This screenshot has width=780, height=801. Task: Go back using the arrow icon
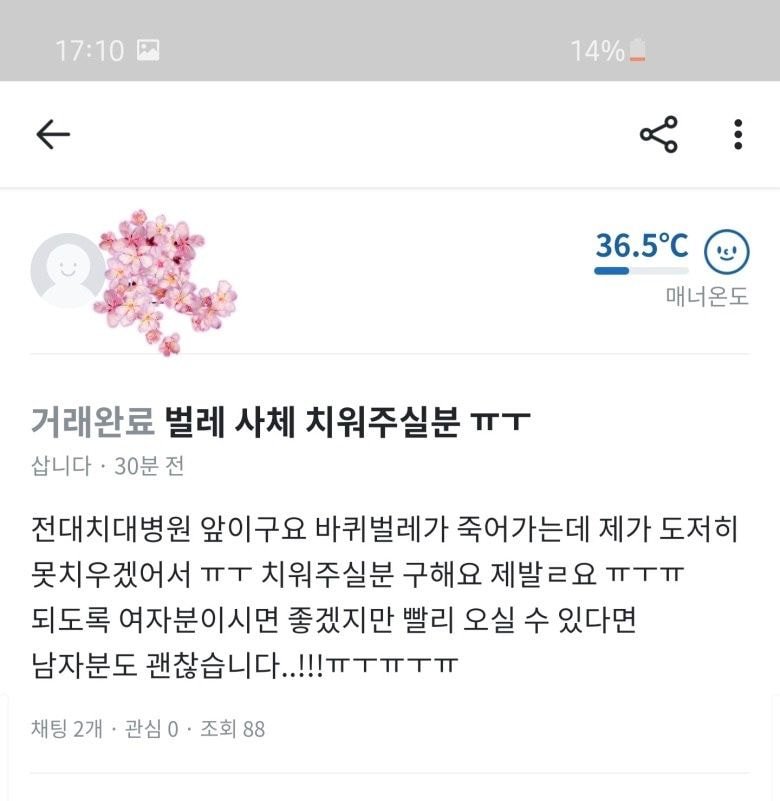[x=53, y=134]
